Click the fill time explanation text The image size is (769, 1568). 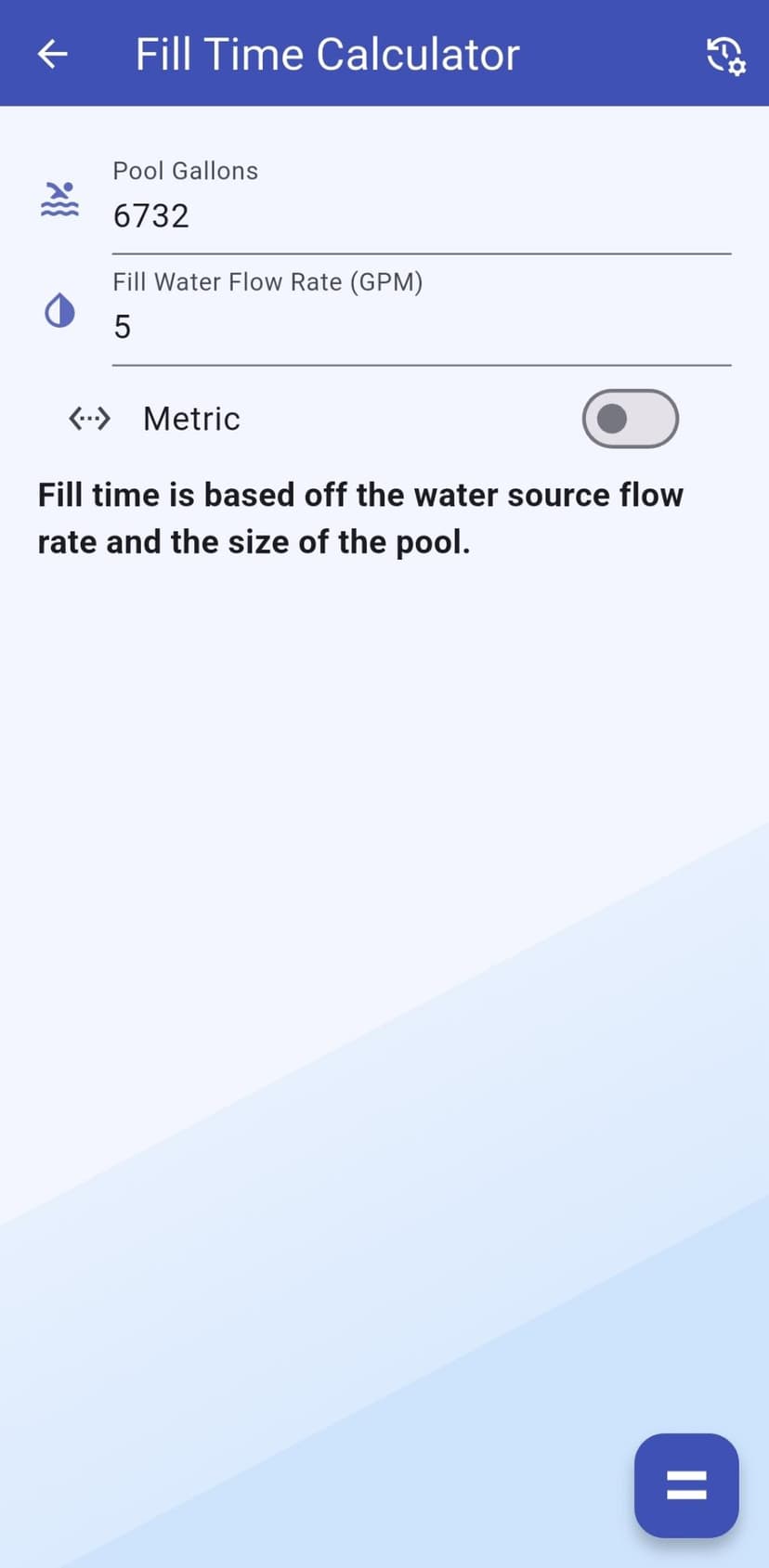coord(360,517)
